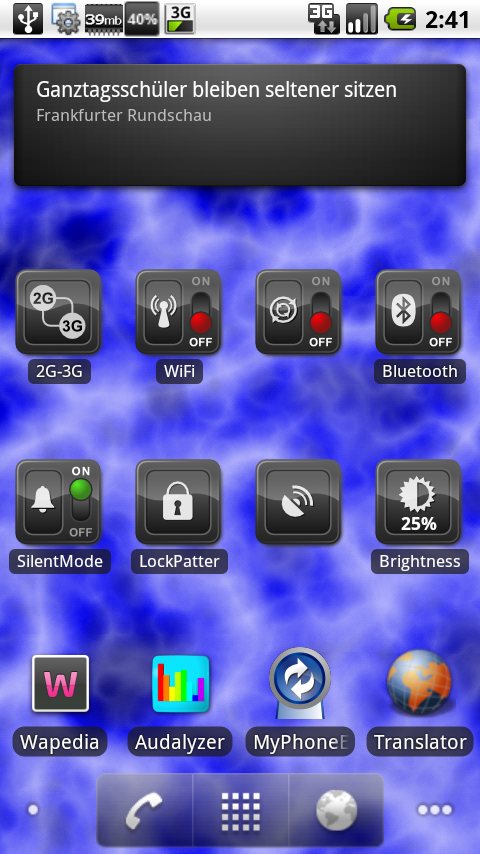Turn on WiFi with the widget
The width and height of the screenshot is (480, 854).
point(178,312)
